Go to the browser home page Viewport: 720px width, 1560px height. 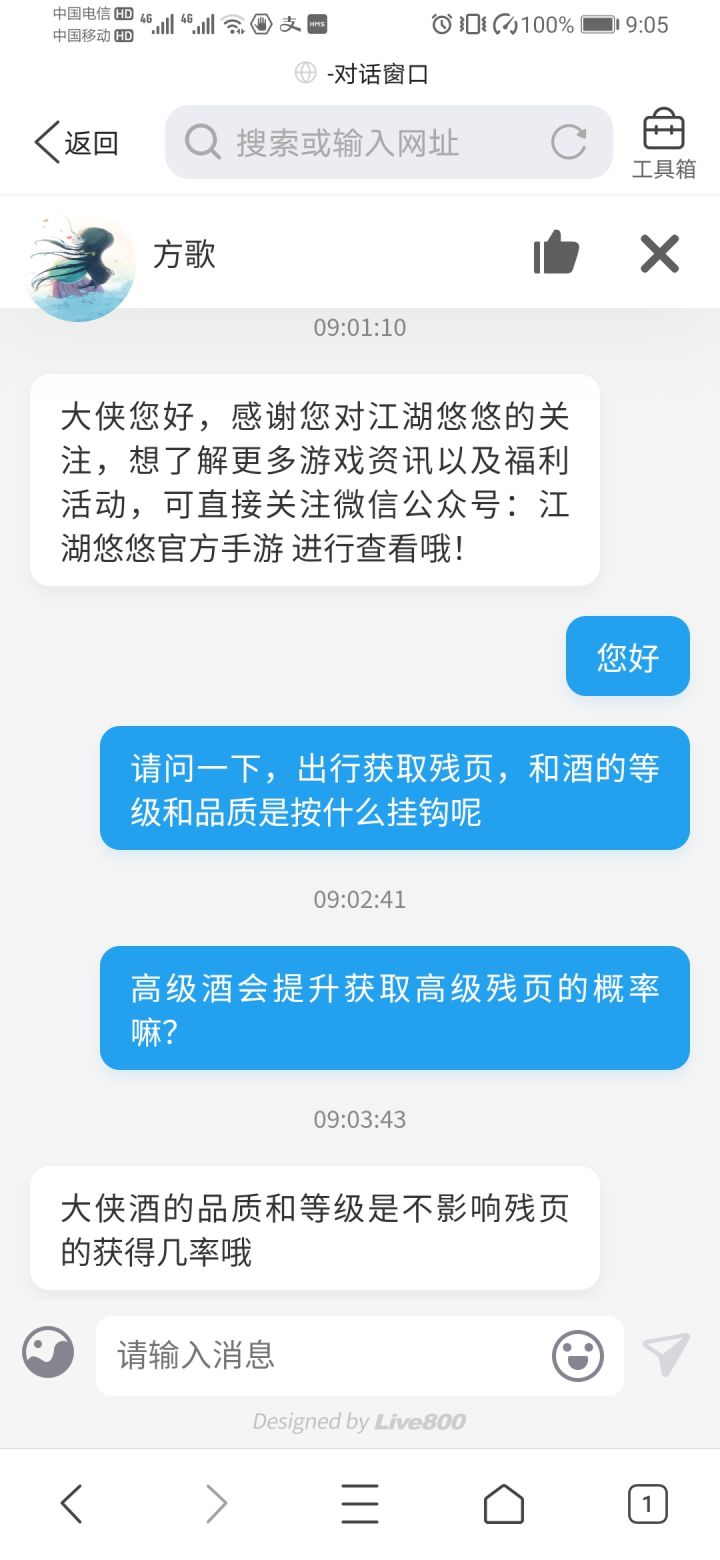(504, 1503)
